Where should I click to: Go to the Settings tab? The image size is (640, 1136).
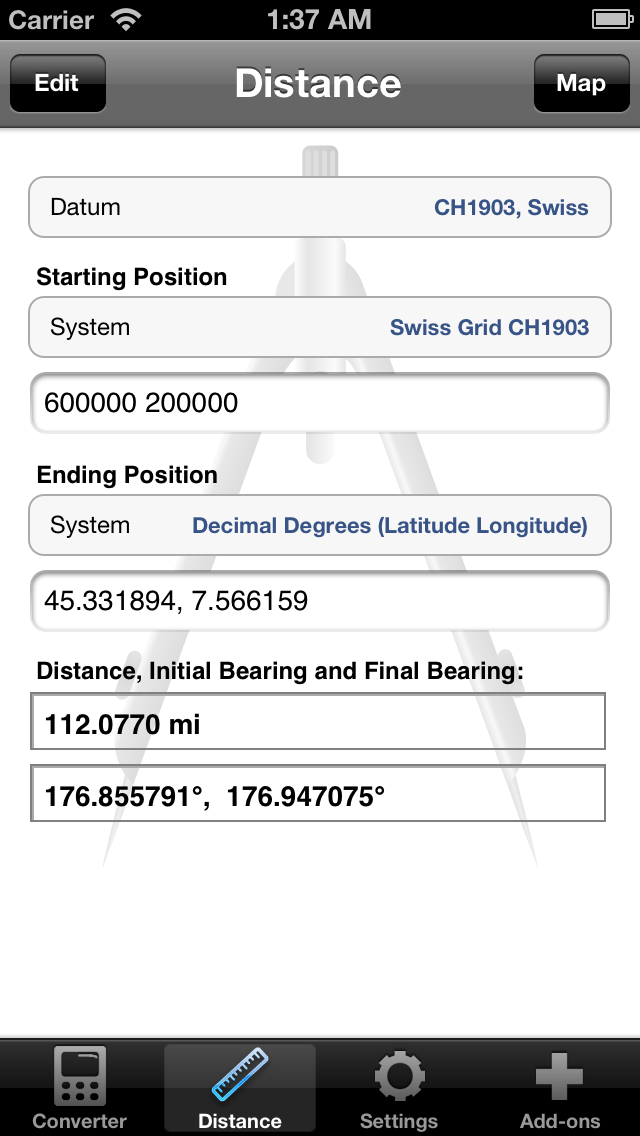399,1088
